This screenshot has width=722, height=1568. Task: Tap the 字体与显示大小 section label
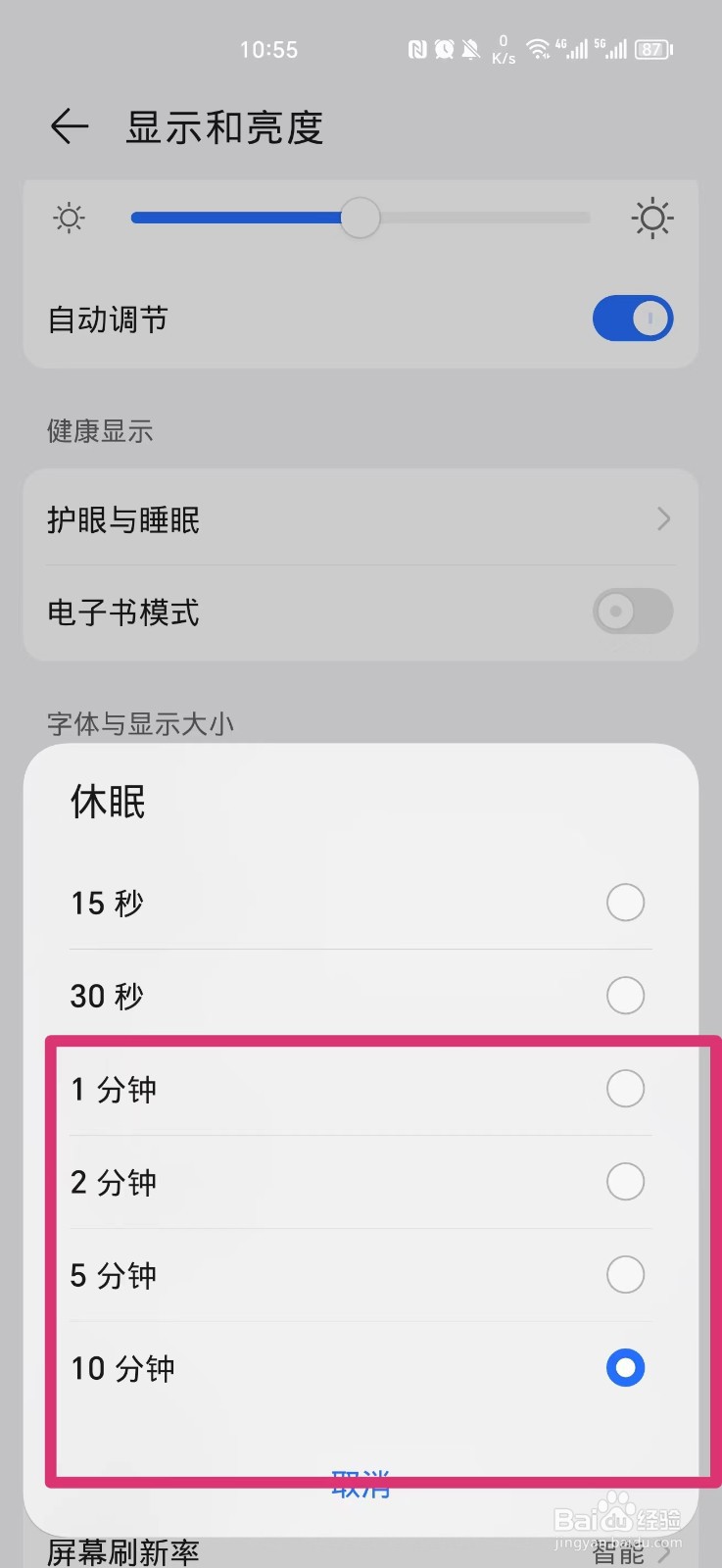[x=139, y=723]
